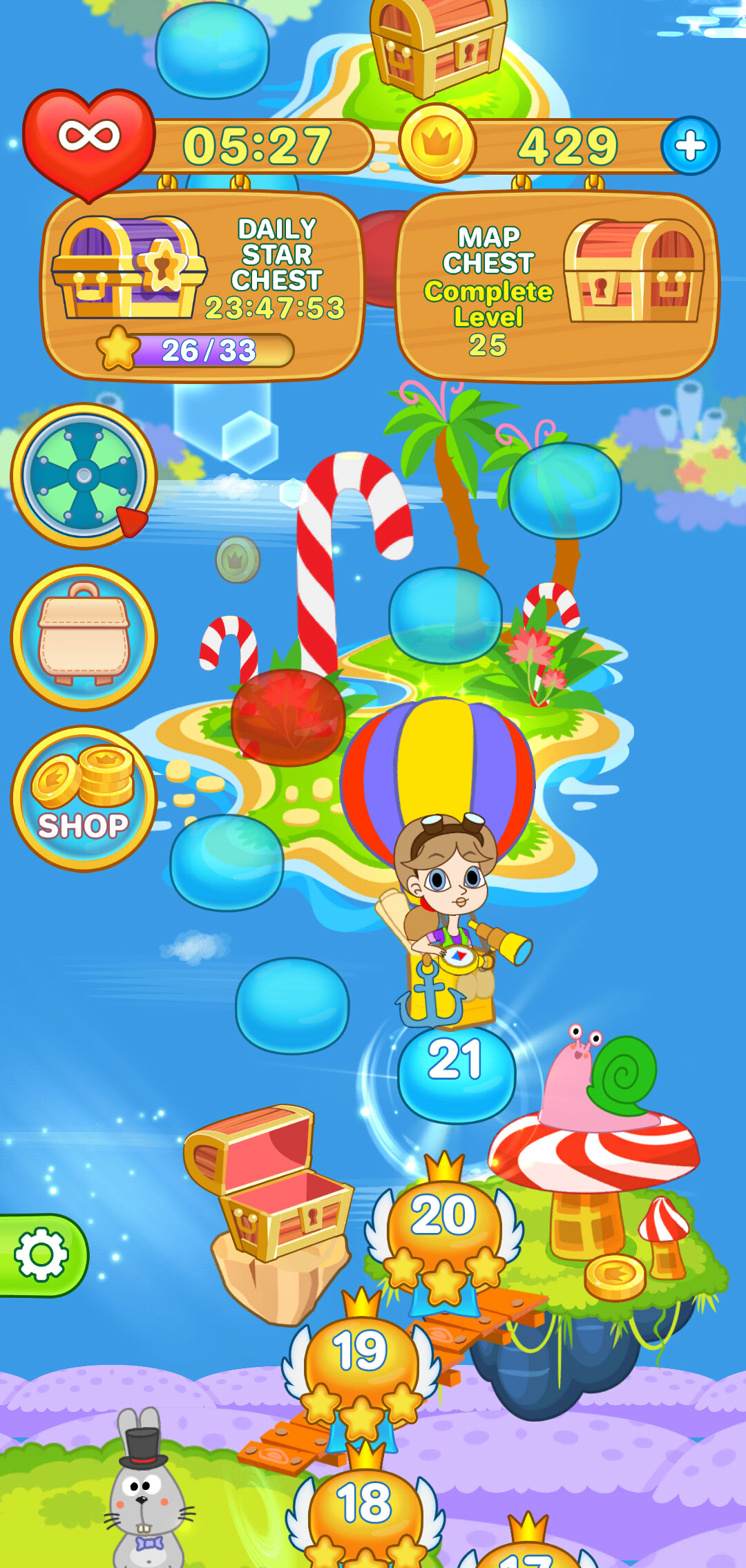Image resolution: width=746 pixels, height=1568 pixels.
Task: Select completed level 18
Action: click(x=365, y=1513)
